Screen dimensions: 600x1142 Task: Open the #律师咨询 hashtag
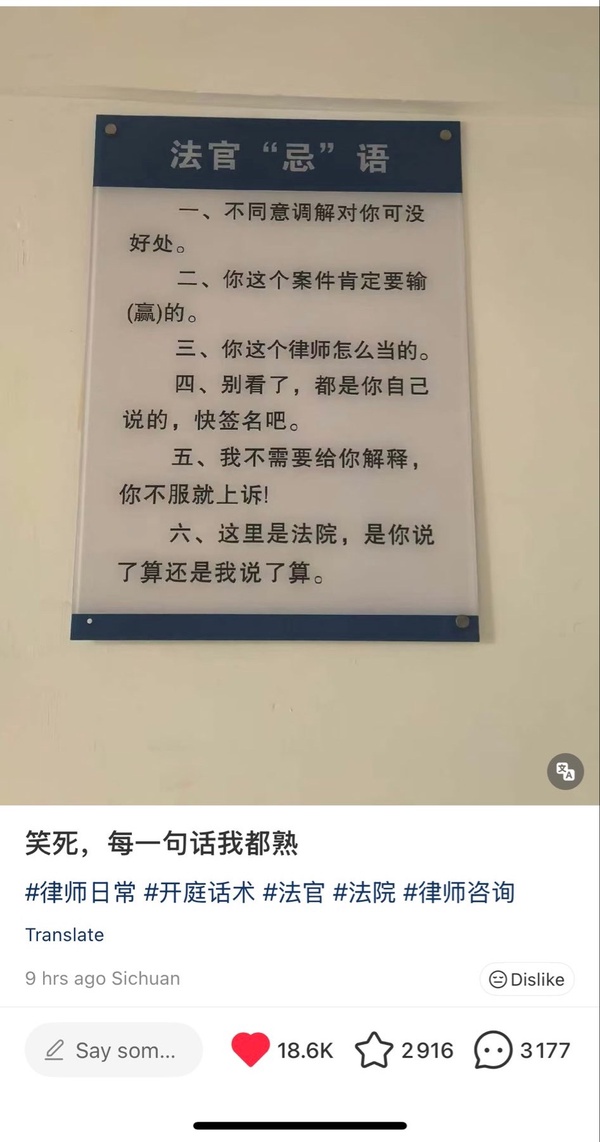point(459,893)
